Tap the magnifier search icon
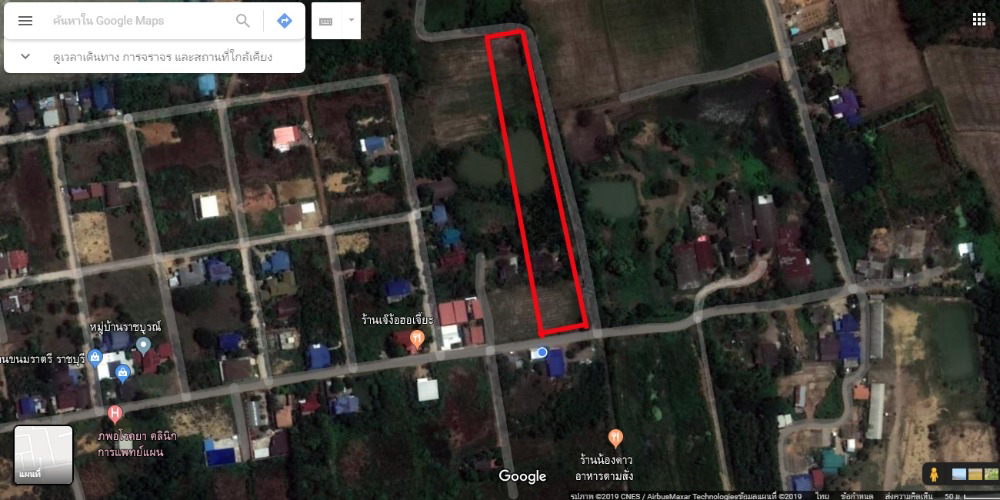Viewport: 1000px width, 500px height. (x=243, y=21)
